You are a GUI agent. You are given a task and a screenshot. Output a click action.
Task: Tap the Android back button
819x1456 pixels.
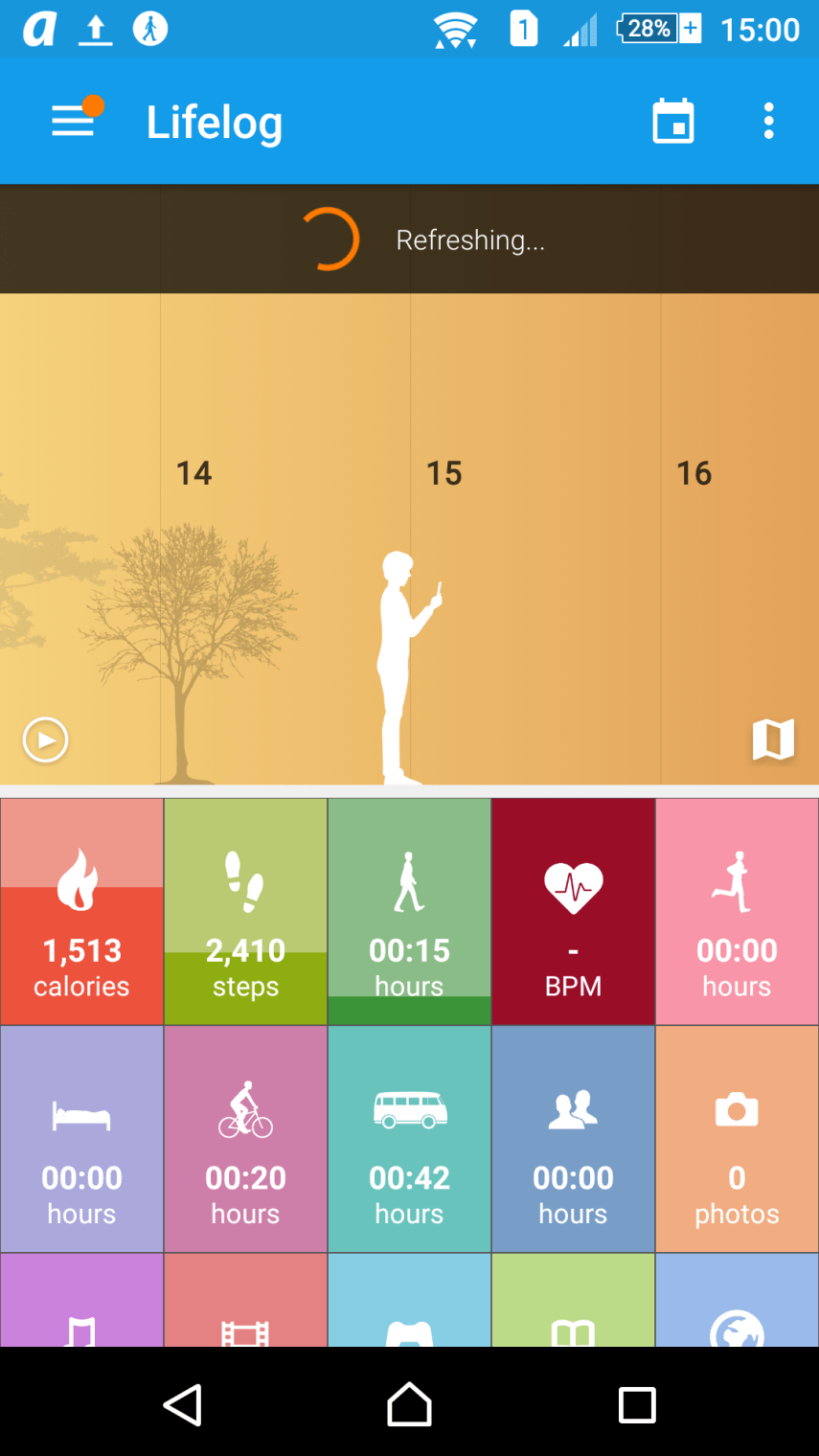coord(182,1404)
